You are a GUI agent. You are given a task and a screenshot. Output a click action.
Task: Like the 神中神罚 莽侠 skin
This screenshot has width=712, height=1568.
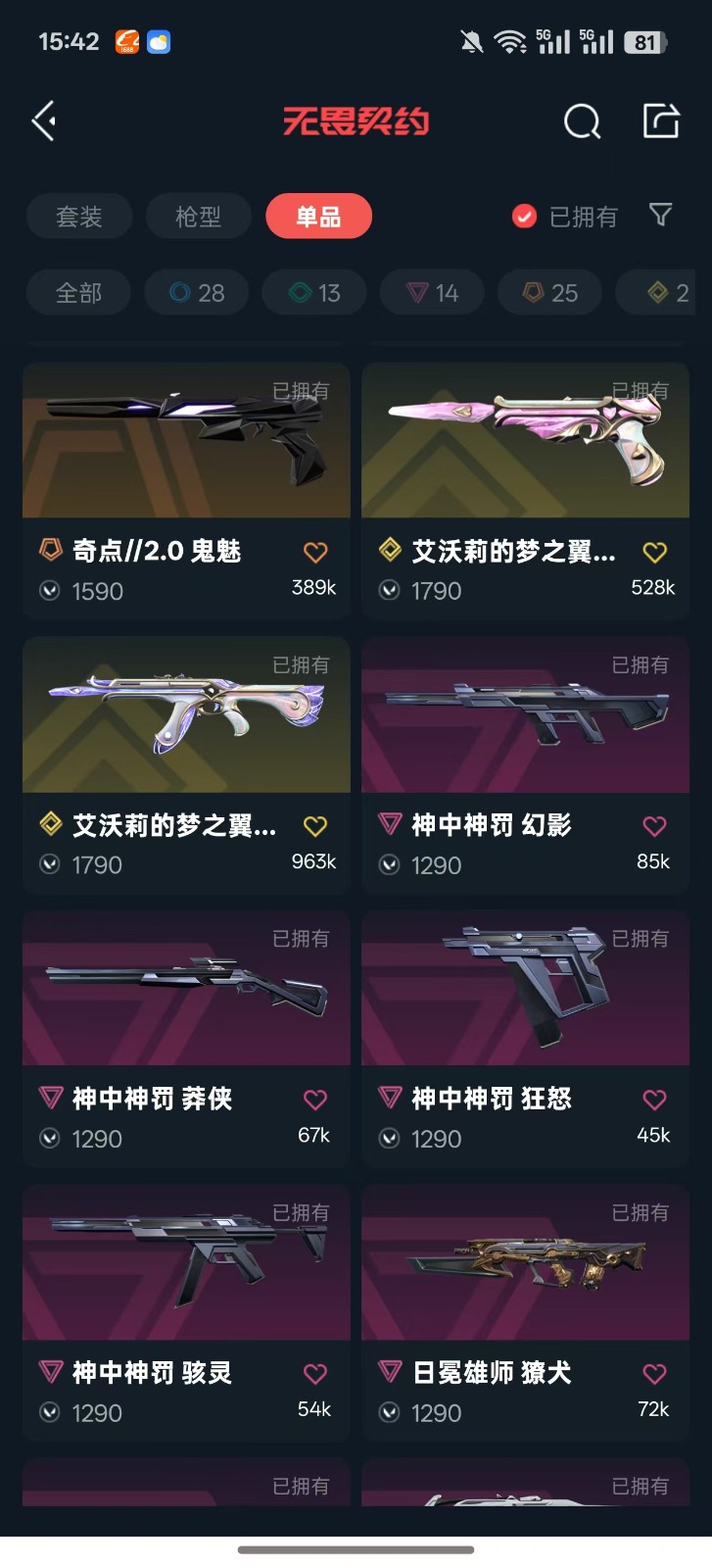(315, 1101)
